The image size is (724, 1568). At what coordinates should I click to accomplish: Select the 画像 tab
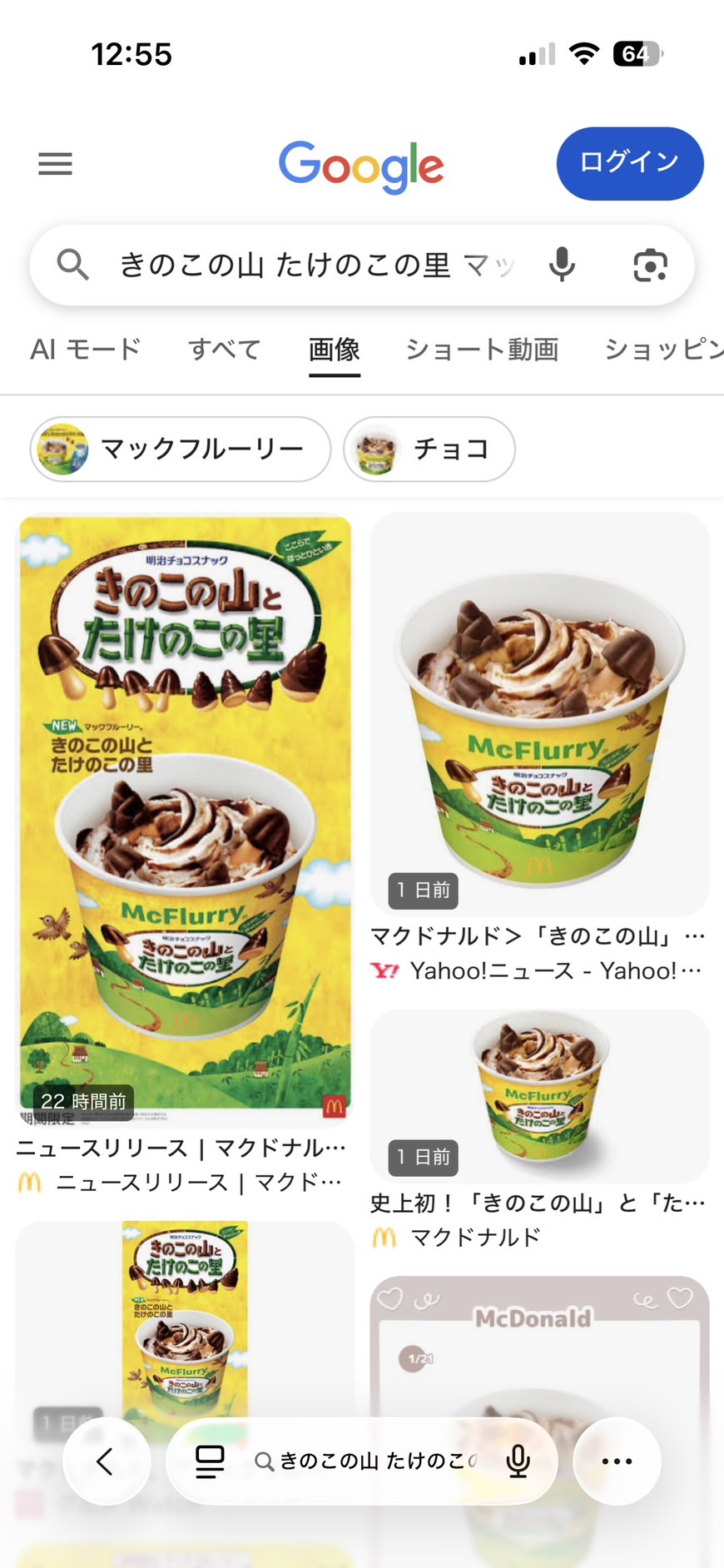[x=334, y=349]
